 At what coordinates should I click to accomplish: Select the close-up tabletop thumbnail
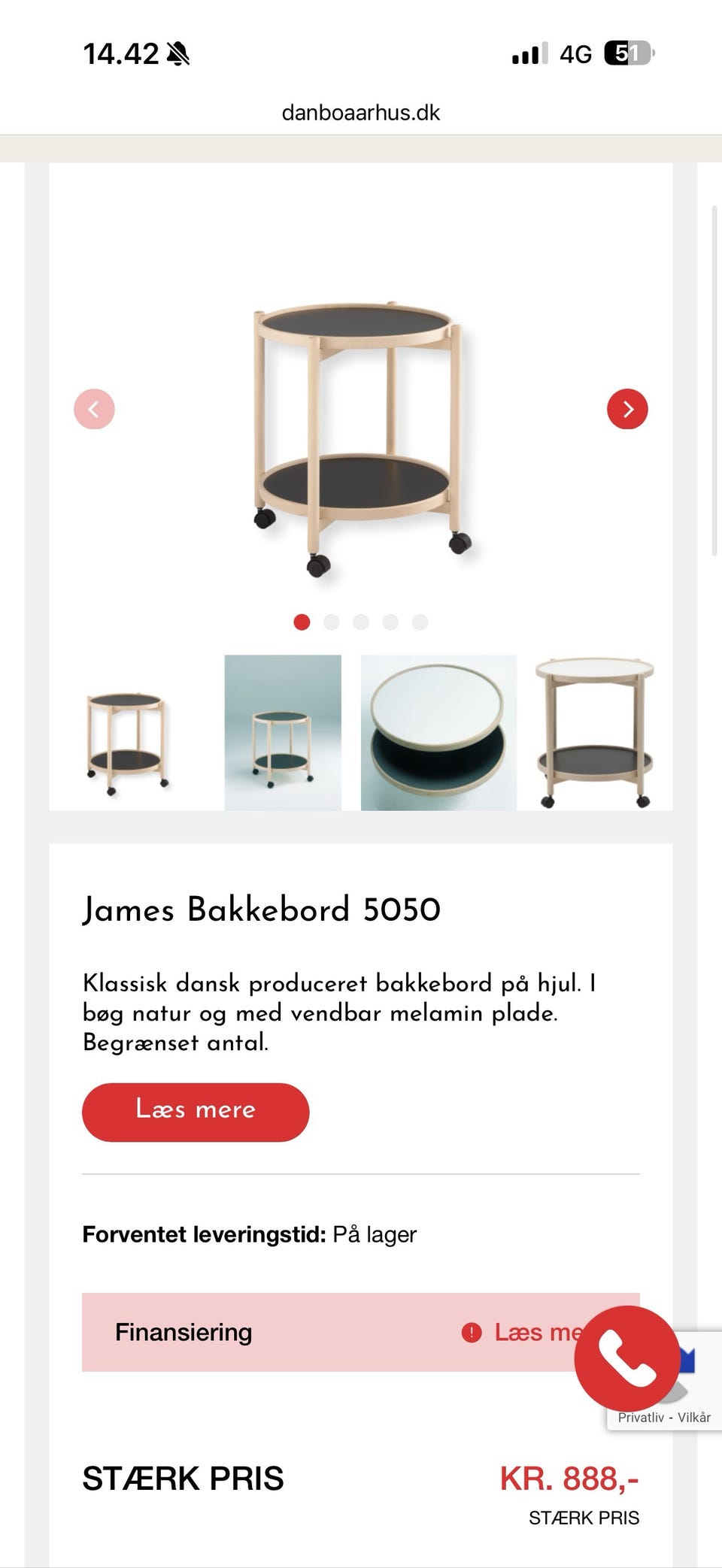pyautogui.click(x=438, y=733)
